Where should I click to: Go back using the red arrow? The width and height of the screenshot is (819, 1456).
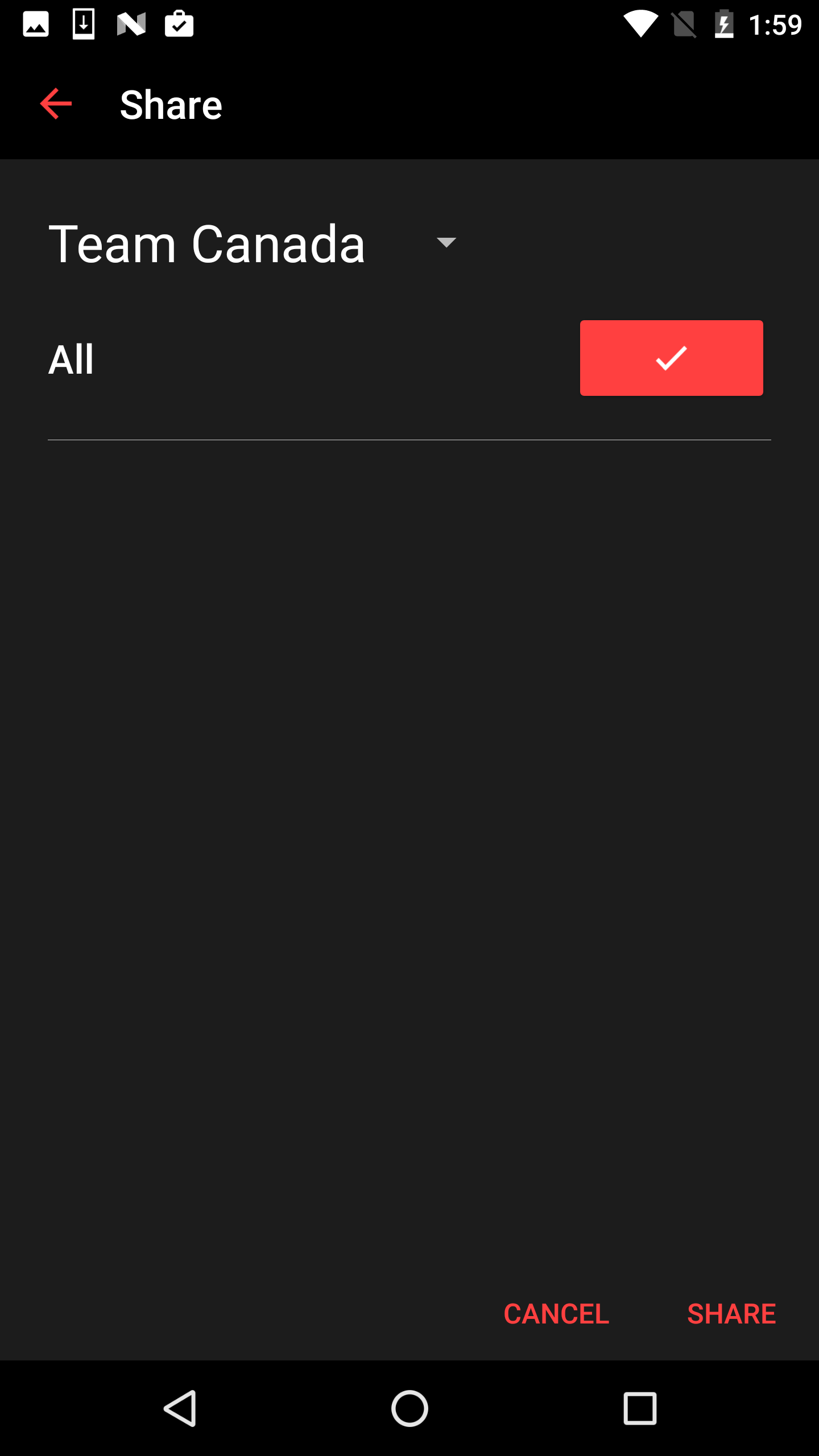56,104
